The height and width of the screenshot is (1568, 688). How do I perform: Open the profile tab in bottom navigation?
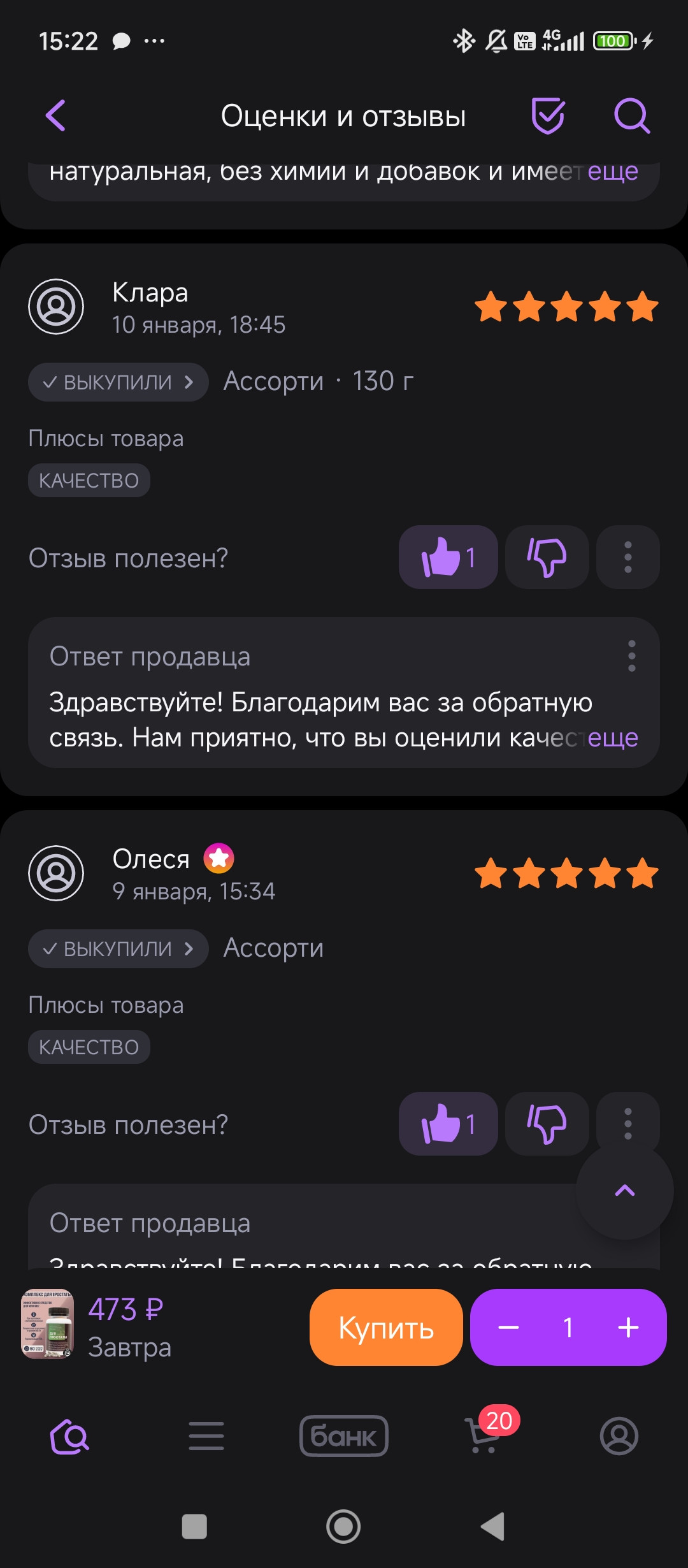pyautogui.click(x=619, y=1435)
